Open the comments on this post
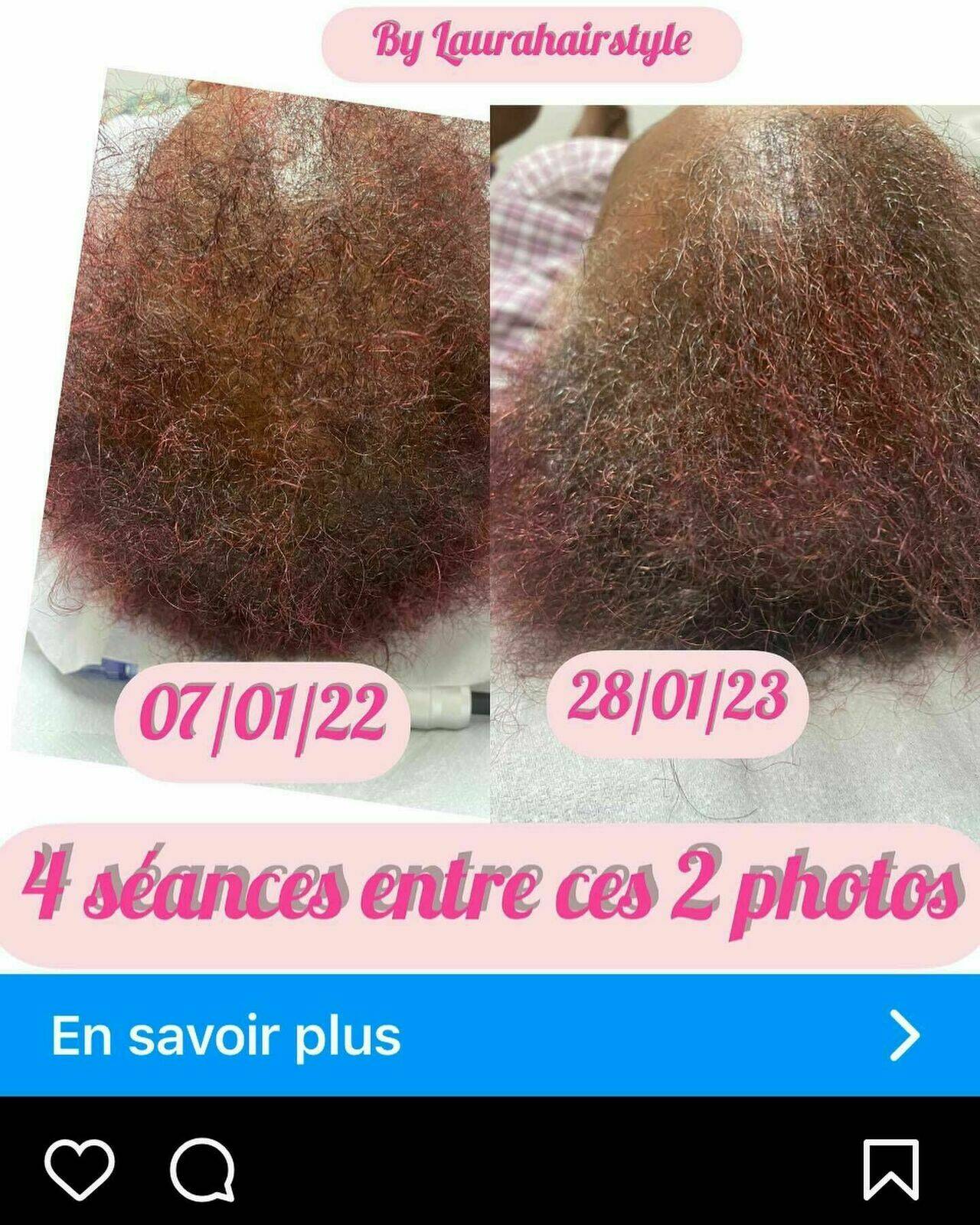The height and width of the screenshot is (1225, 980). (x=202, y=1170)
